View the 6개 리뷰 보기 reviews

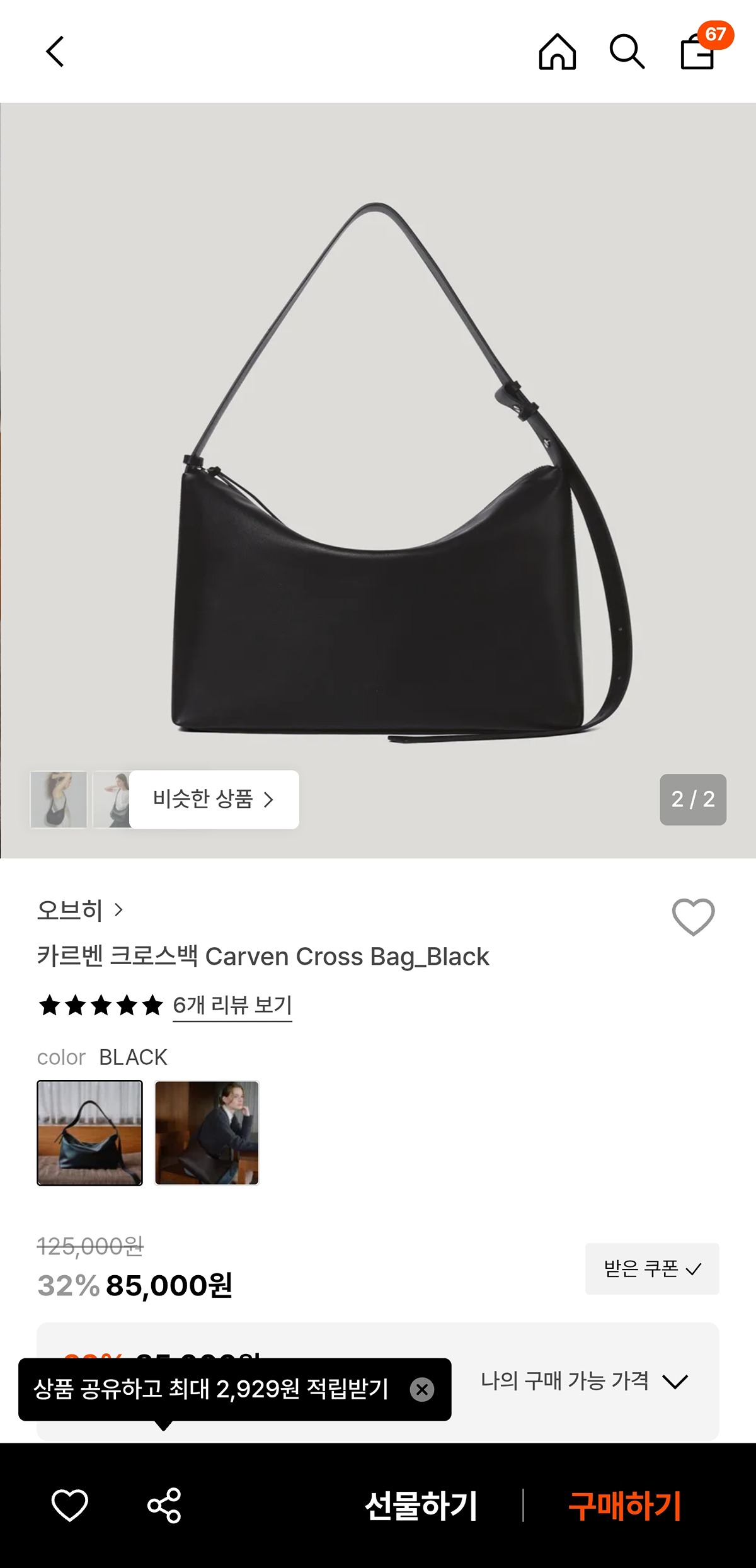pos(232,1005)
